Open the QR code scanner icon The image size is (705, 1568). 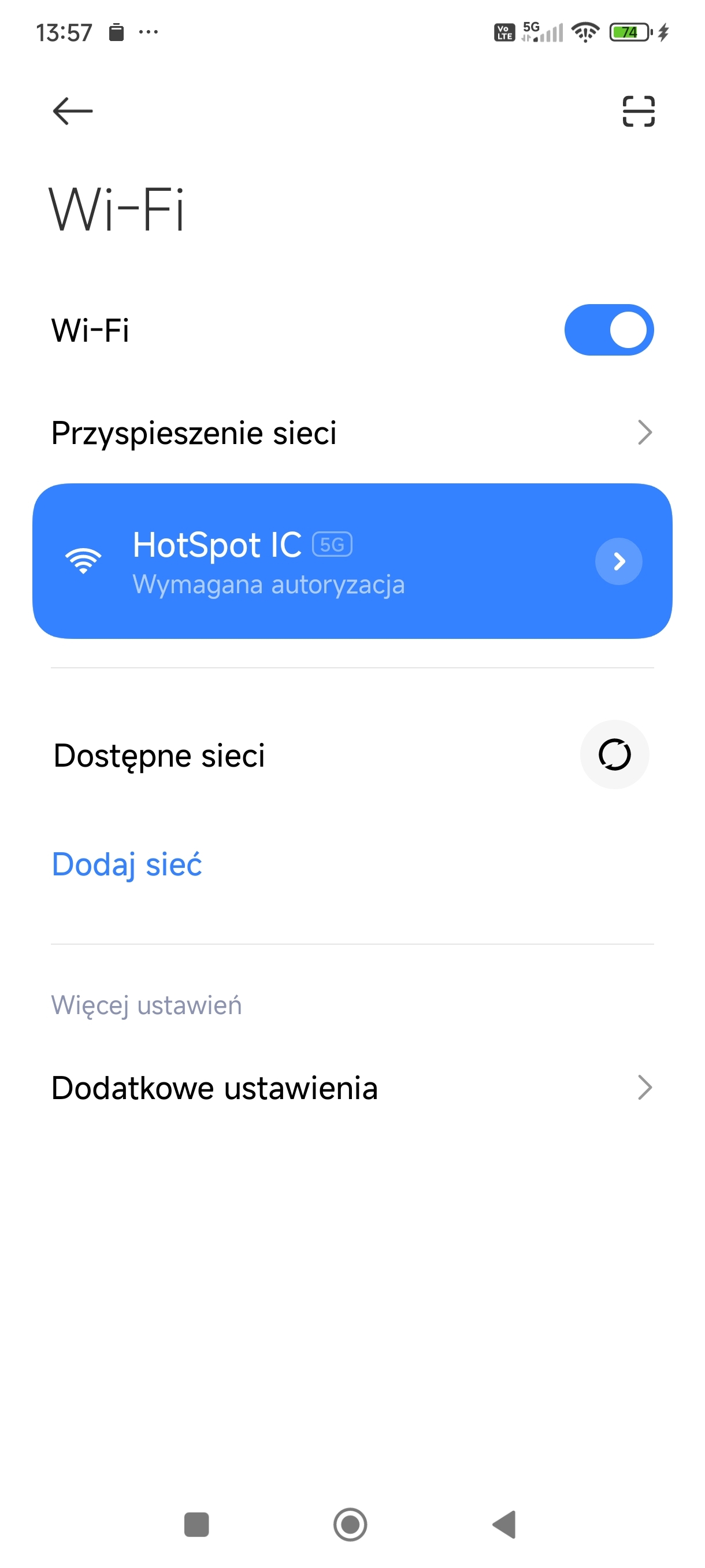tap(638, 112)
